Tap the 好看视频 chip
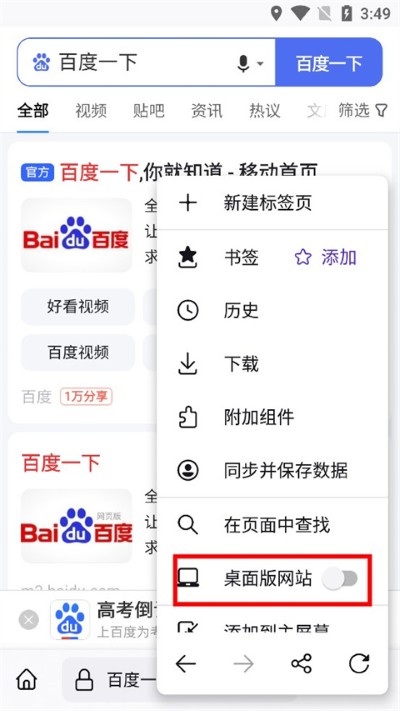400x711 pixels. (x=78, y=307)
